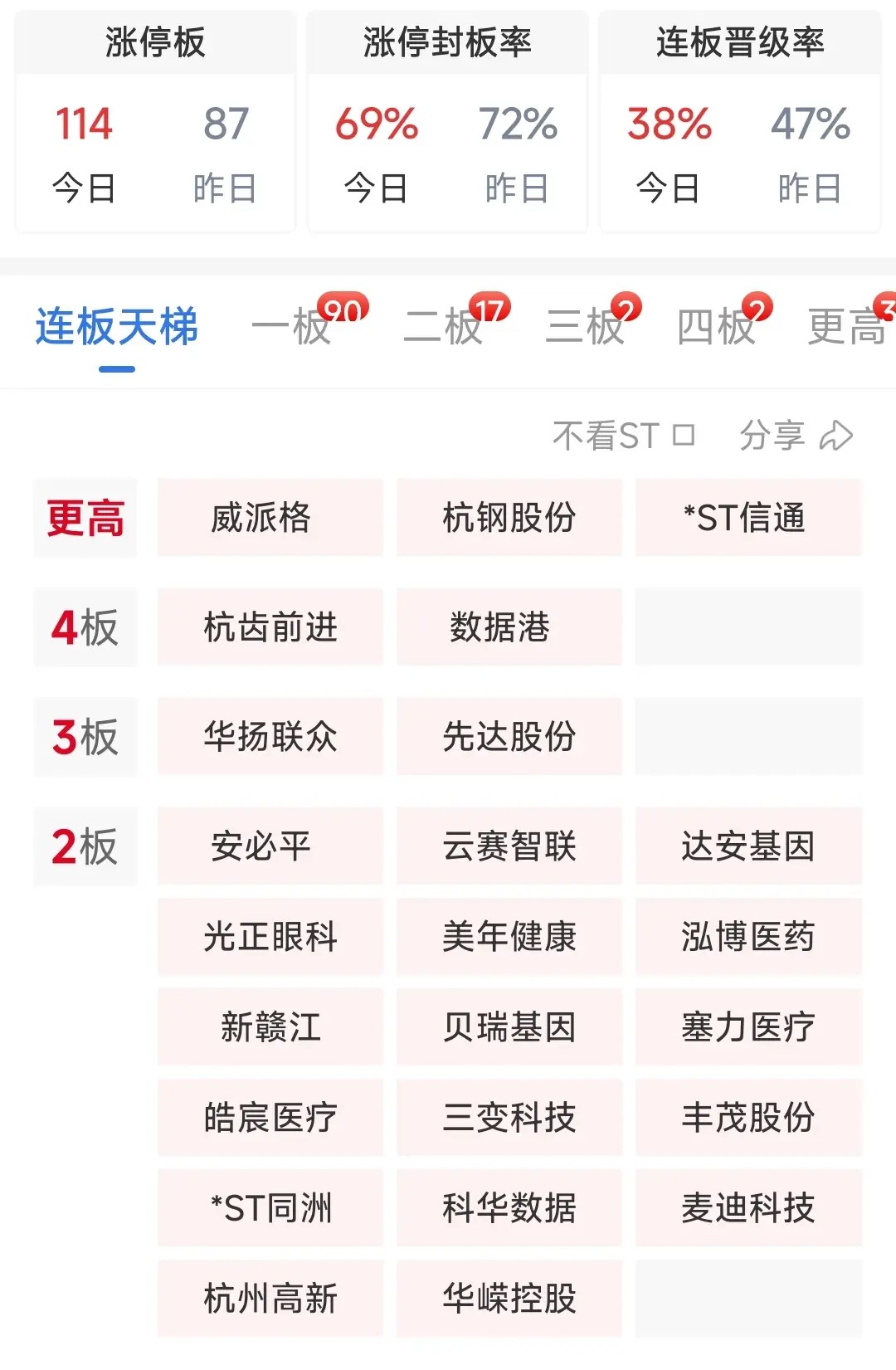Open stock 杭齿前进
Screen dimensions: 896x1370
pyautogui.click(x=270, y=627)
